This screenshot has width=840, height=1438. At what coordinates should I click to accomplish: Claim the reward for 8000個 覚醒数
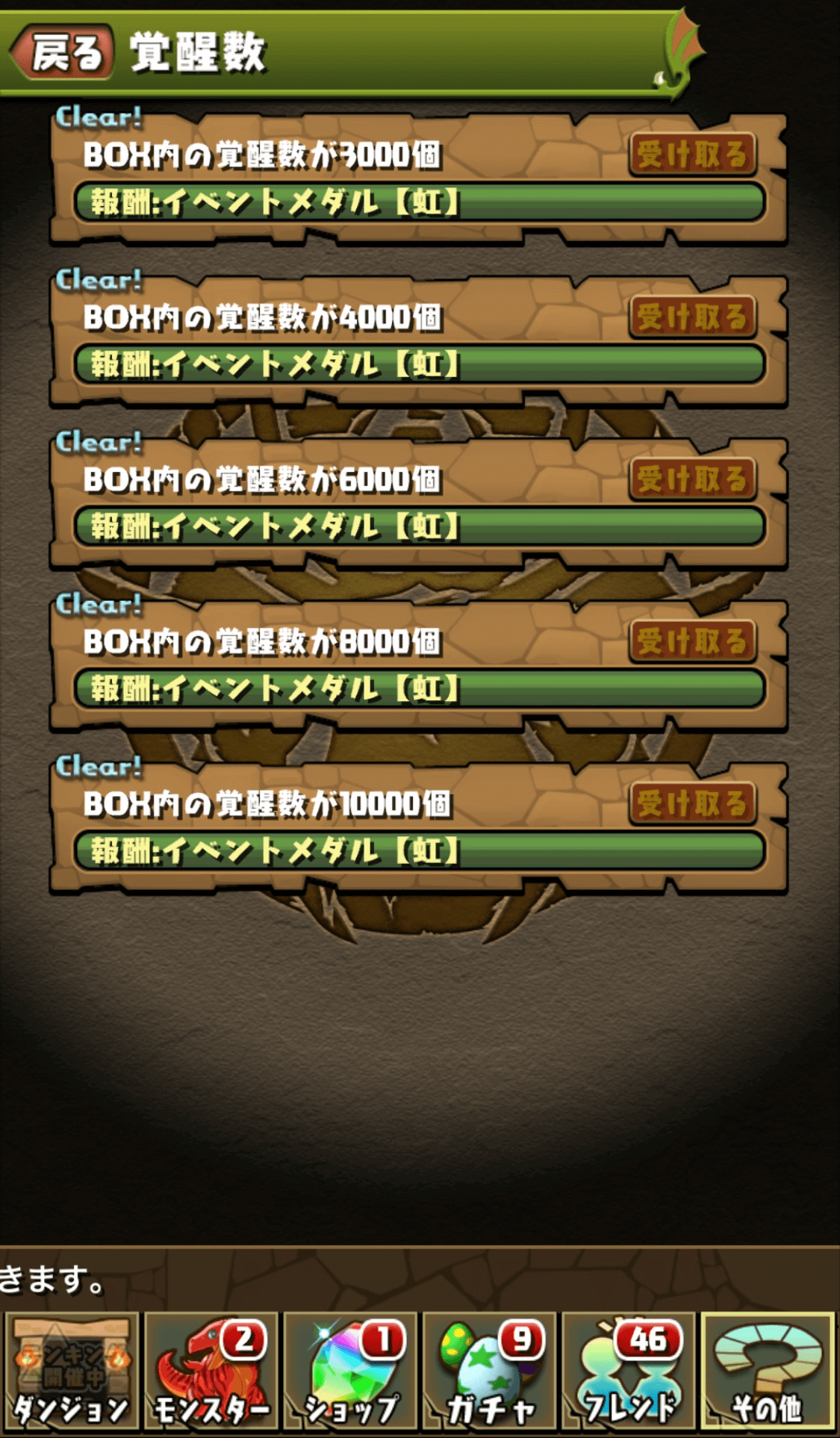click(692, 641)
